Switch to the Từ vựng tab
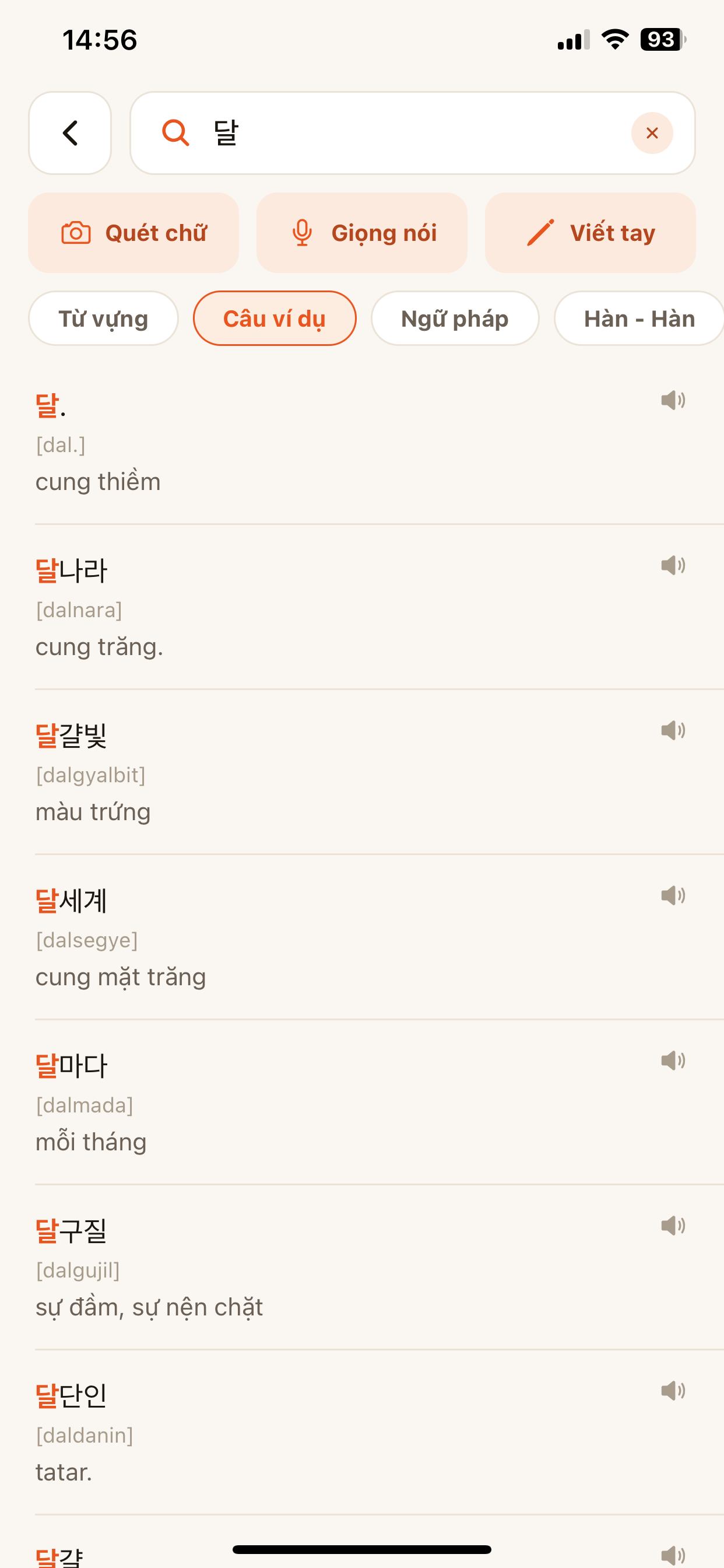This screenshot has height=1568, width=724. 103,318
